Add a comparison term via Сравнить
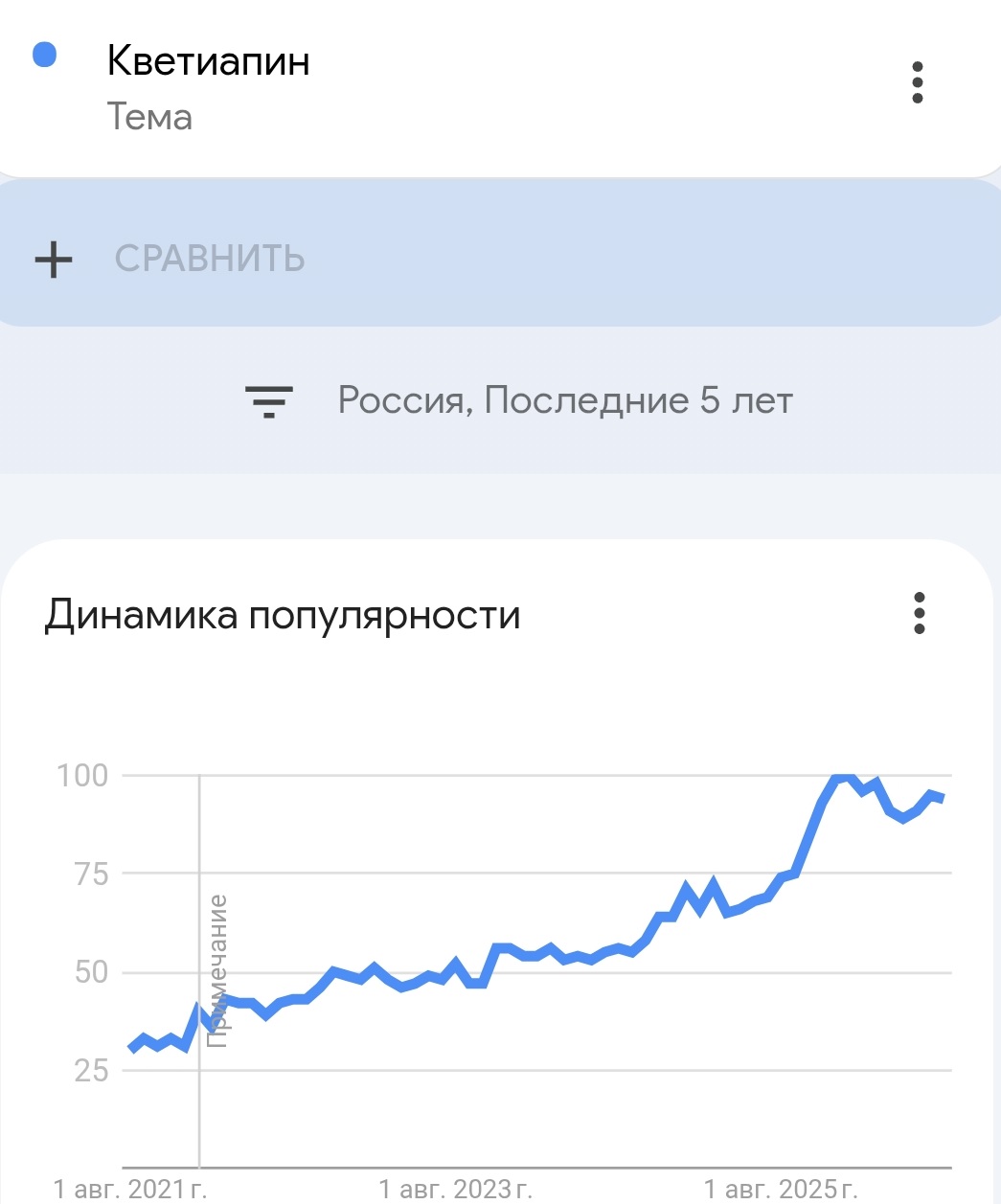 [x=500, y=258]
